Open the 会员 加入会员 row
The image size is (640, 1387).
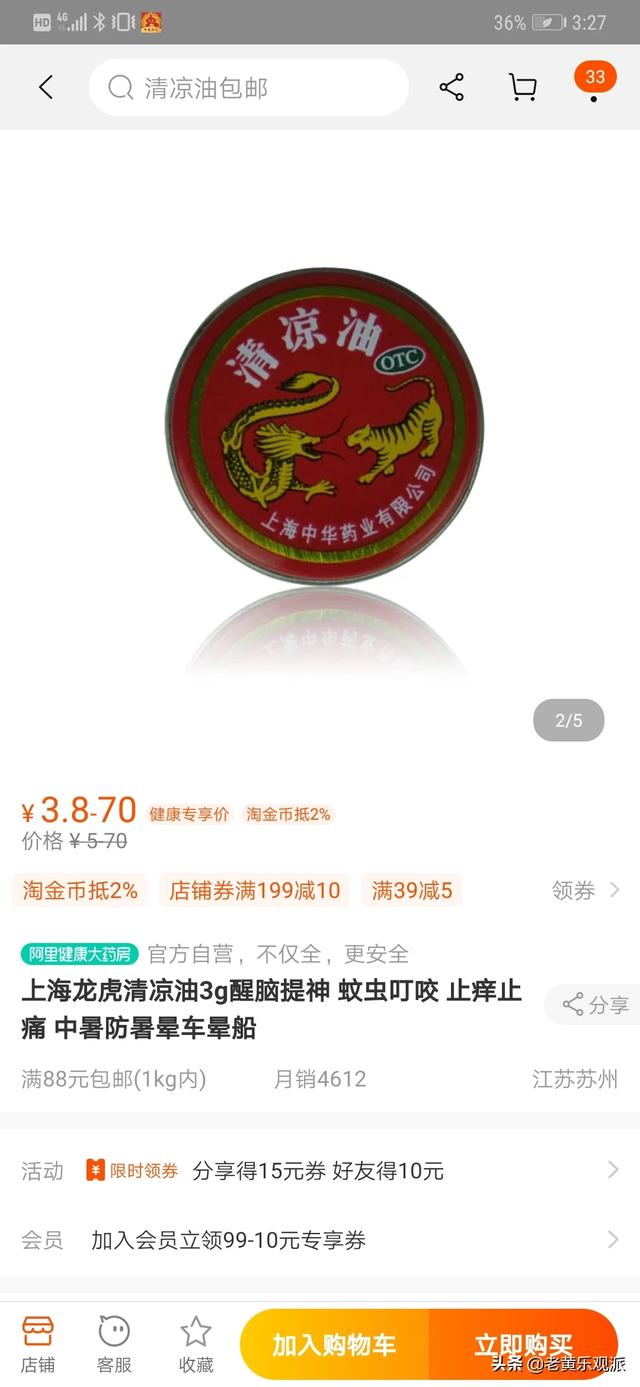click(x=320, y=1240)
